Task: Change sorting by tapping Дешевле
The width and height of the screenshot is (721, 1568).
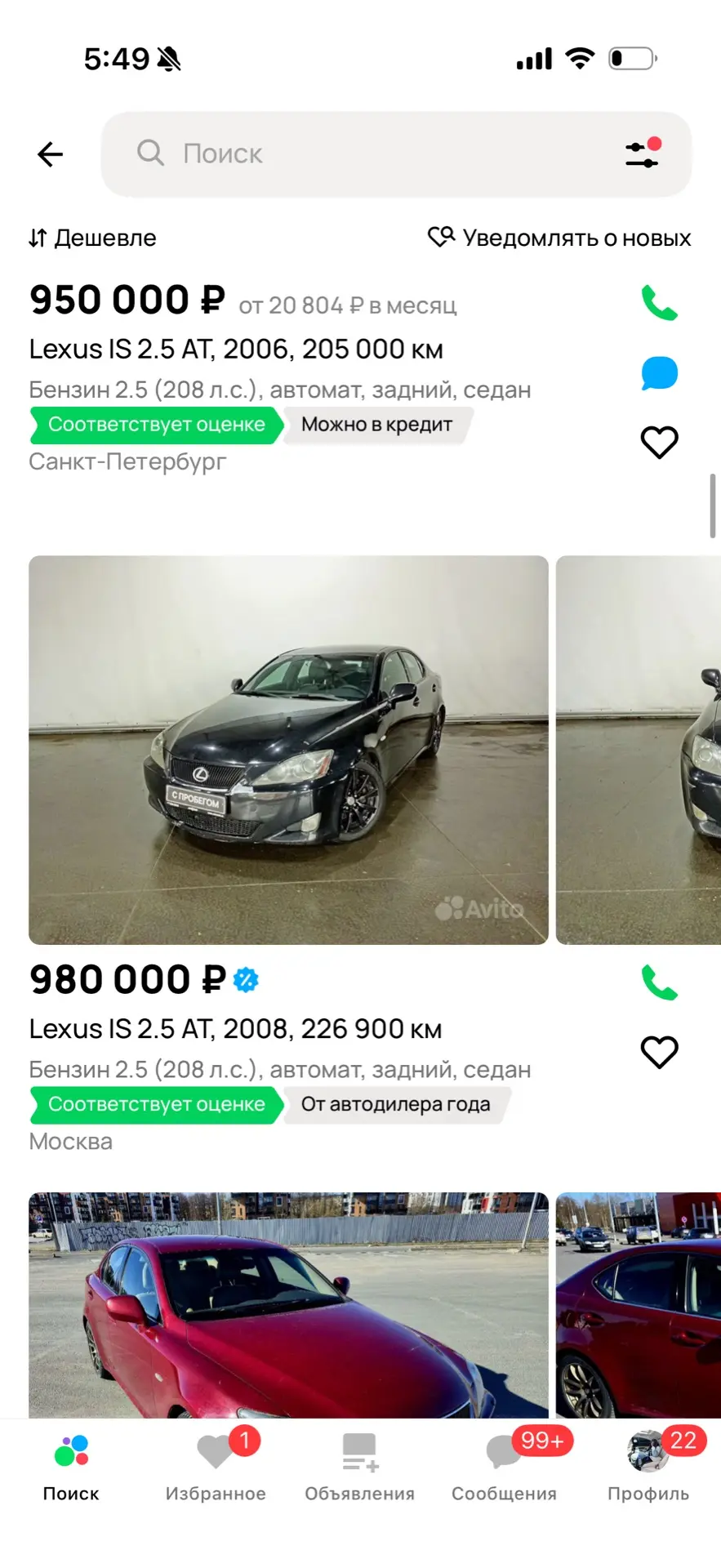Action: tap(91, 238)
